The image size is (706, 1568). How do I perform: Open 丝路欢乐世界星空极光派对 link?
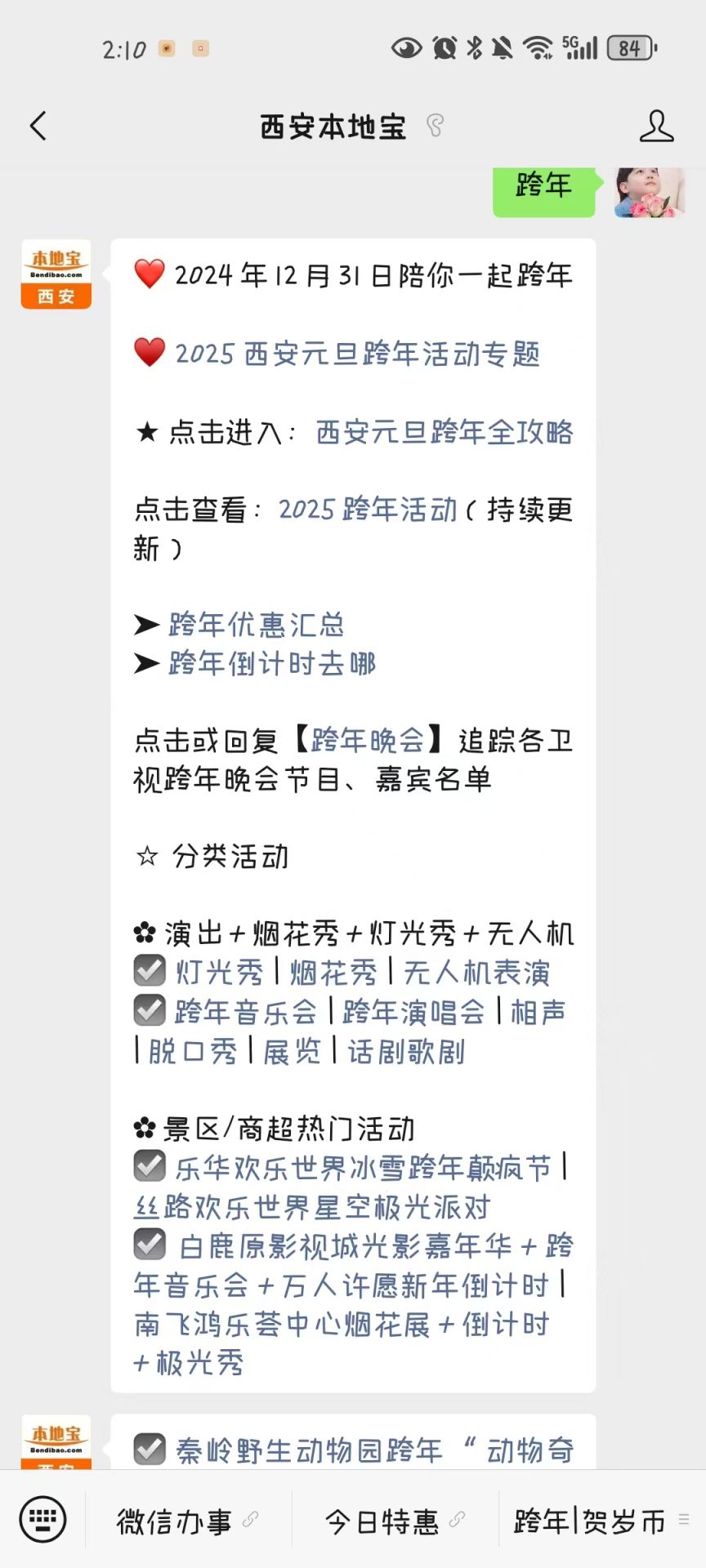312,1207
